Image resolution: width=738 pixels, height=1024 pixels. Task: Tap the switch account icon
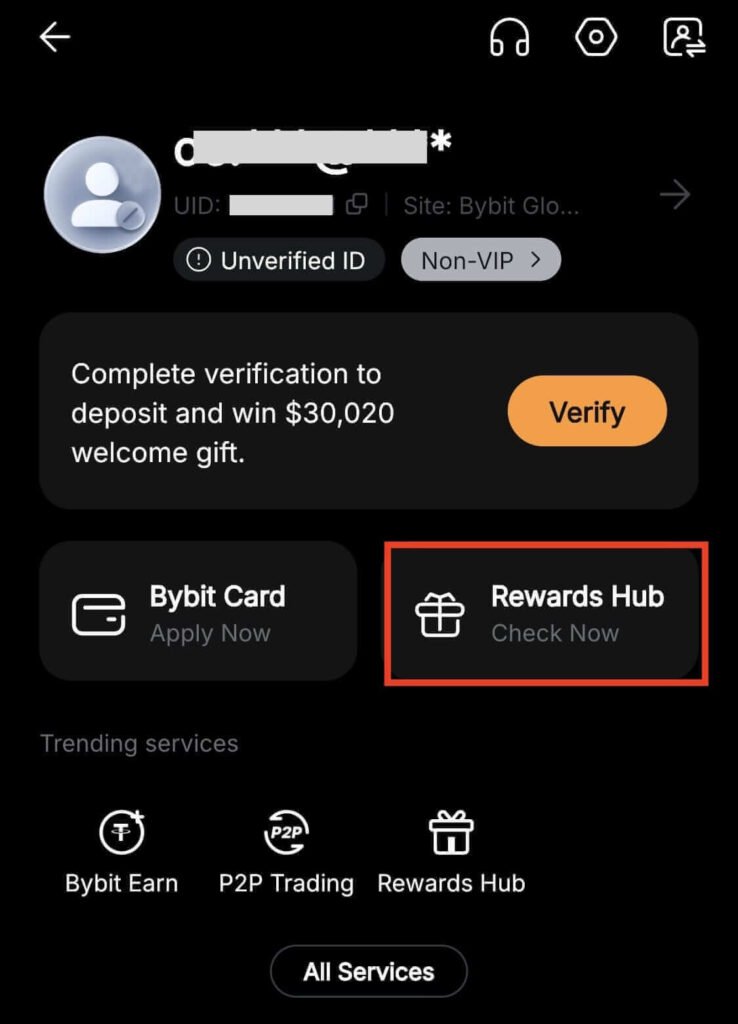coord(684,38)
